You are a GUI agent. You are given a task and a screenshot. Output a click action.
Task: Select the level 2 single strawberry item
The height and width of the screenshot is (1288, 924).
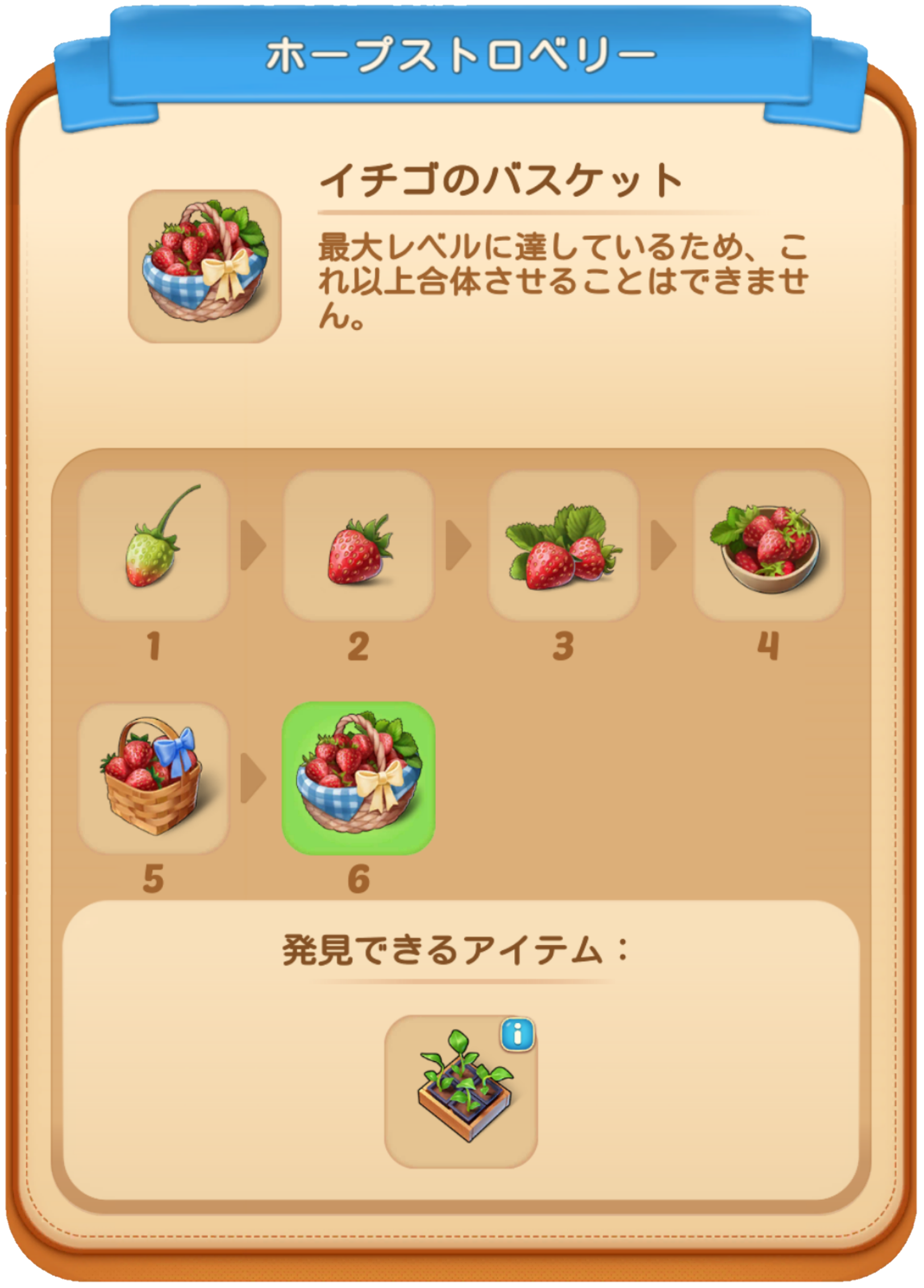tap(359, 545)
